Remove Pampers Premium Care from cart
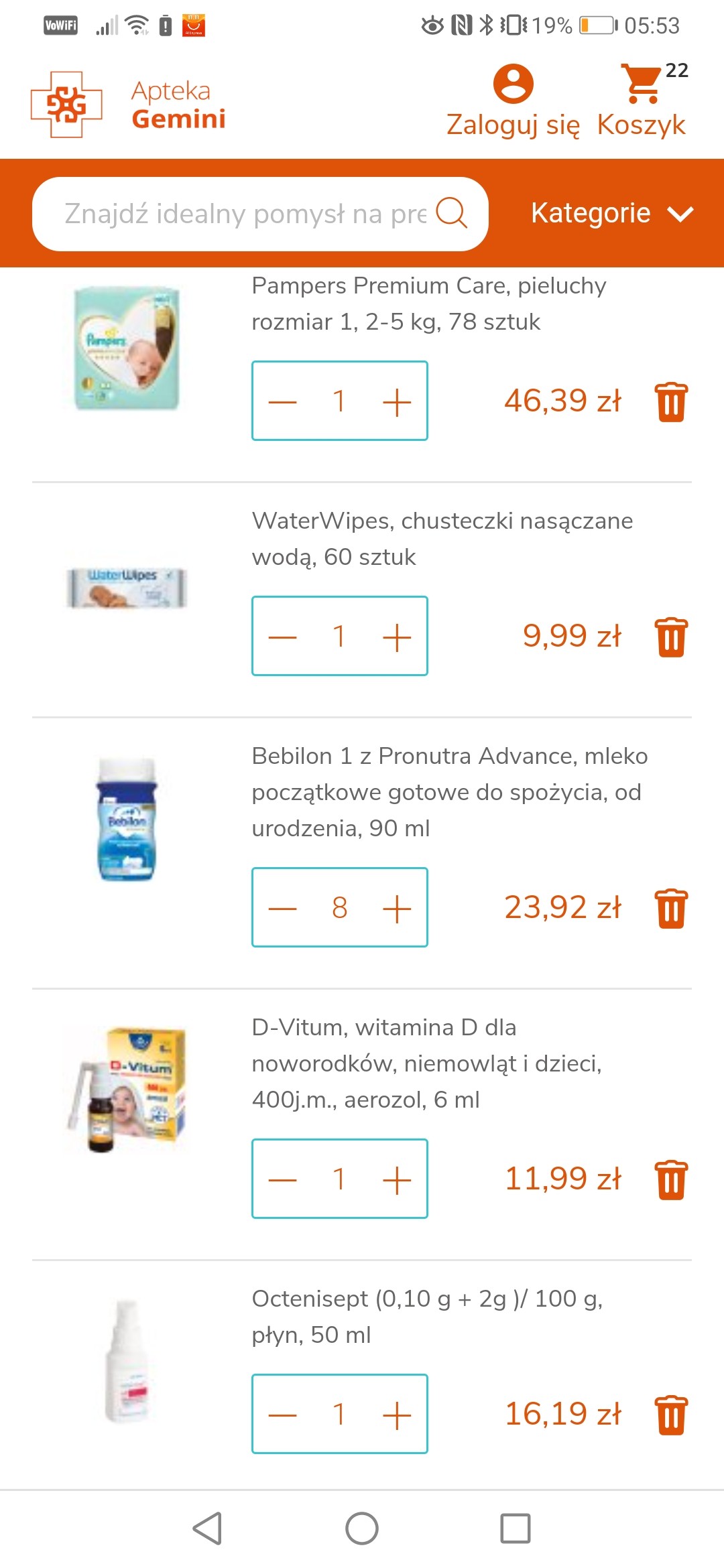Image resolution: width=724 pixels, height=1568 pixels. pos(671,402)
